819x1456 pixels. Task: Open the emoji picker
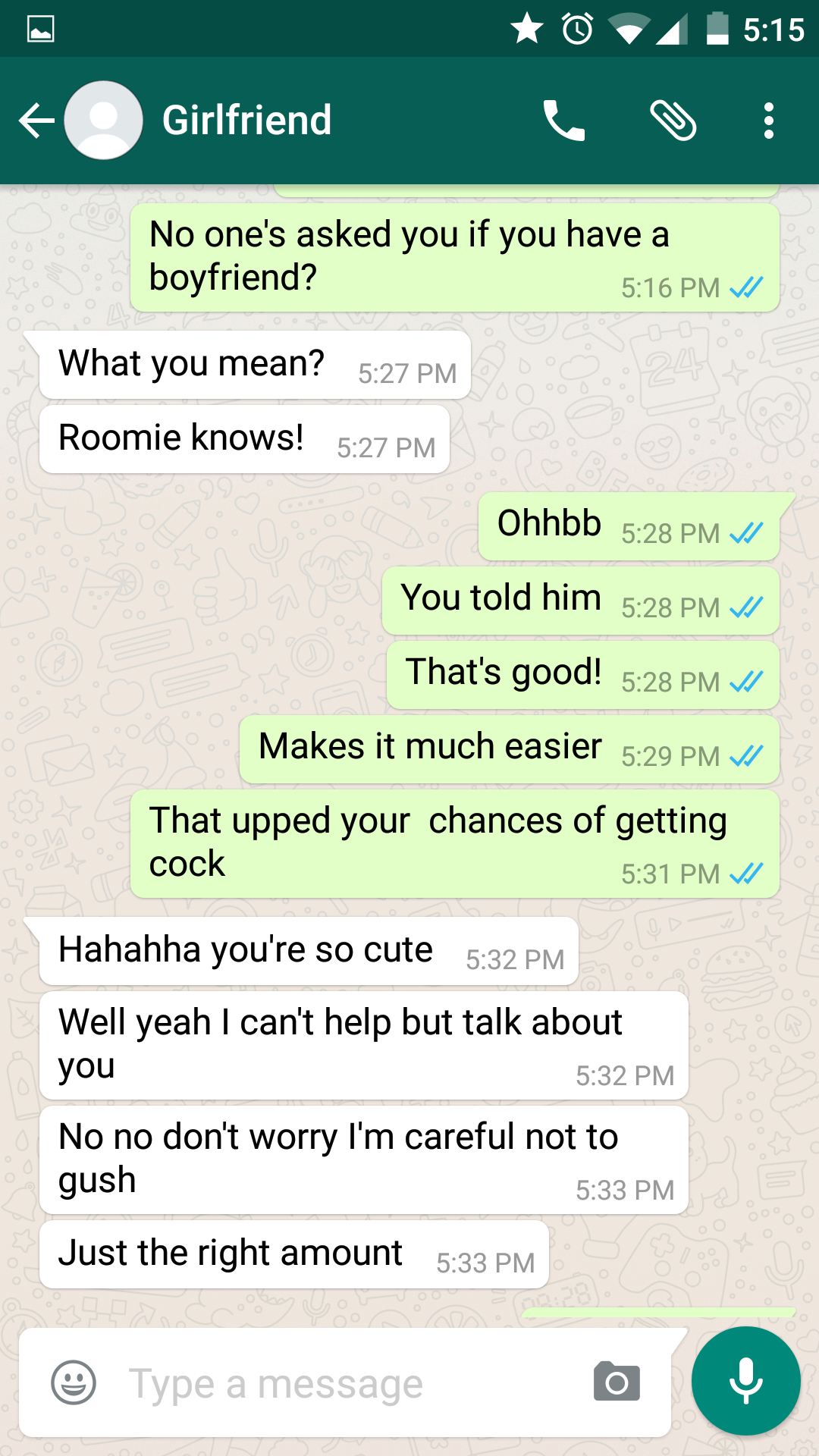click(x=74, y=1382)
